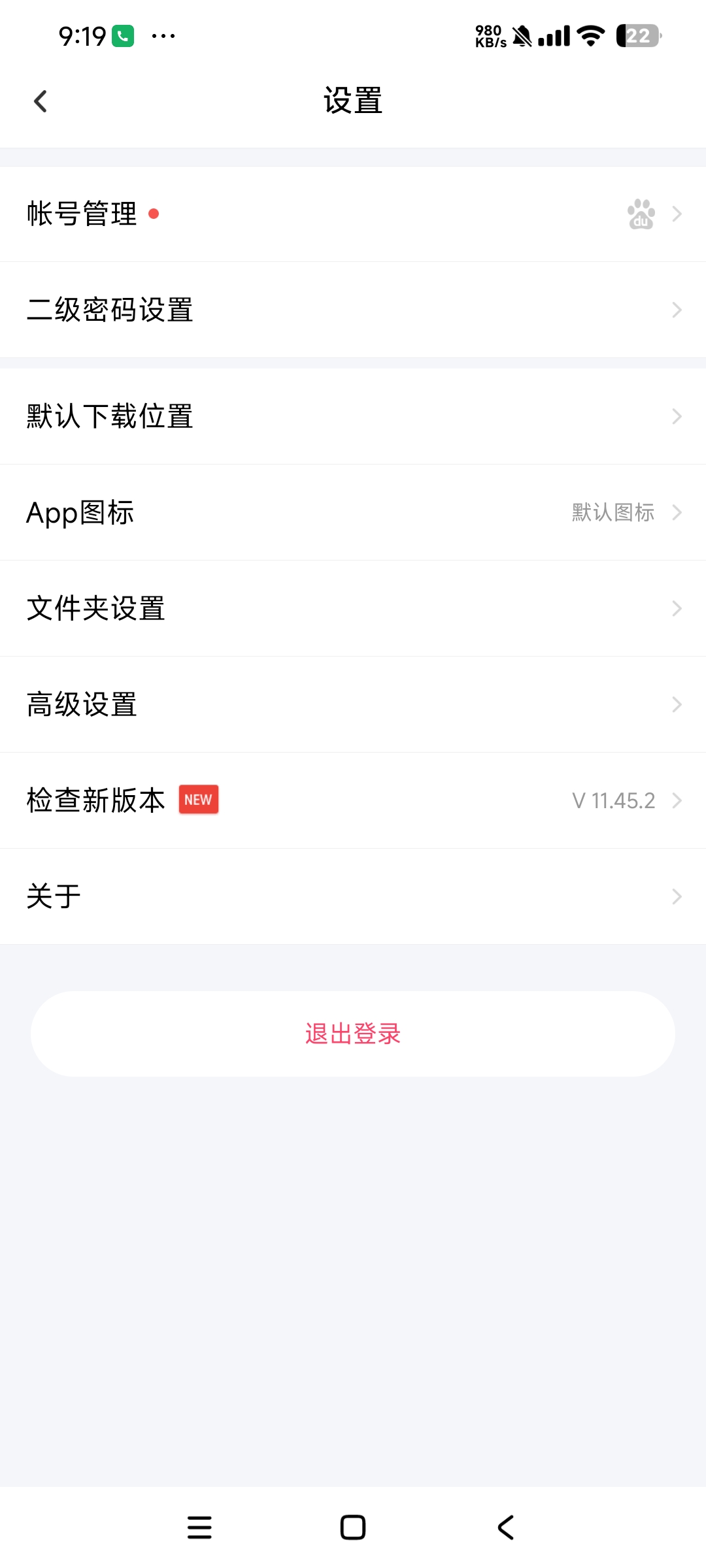Check for new version in 检查新版本
This screenshot has width=706, height=1568.
[353, 800]
